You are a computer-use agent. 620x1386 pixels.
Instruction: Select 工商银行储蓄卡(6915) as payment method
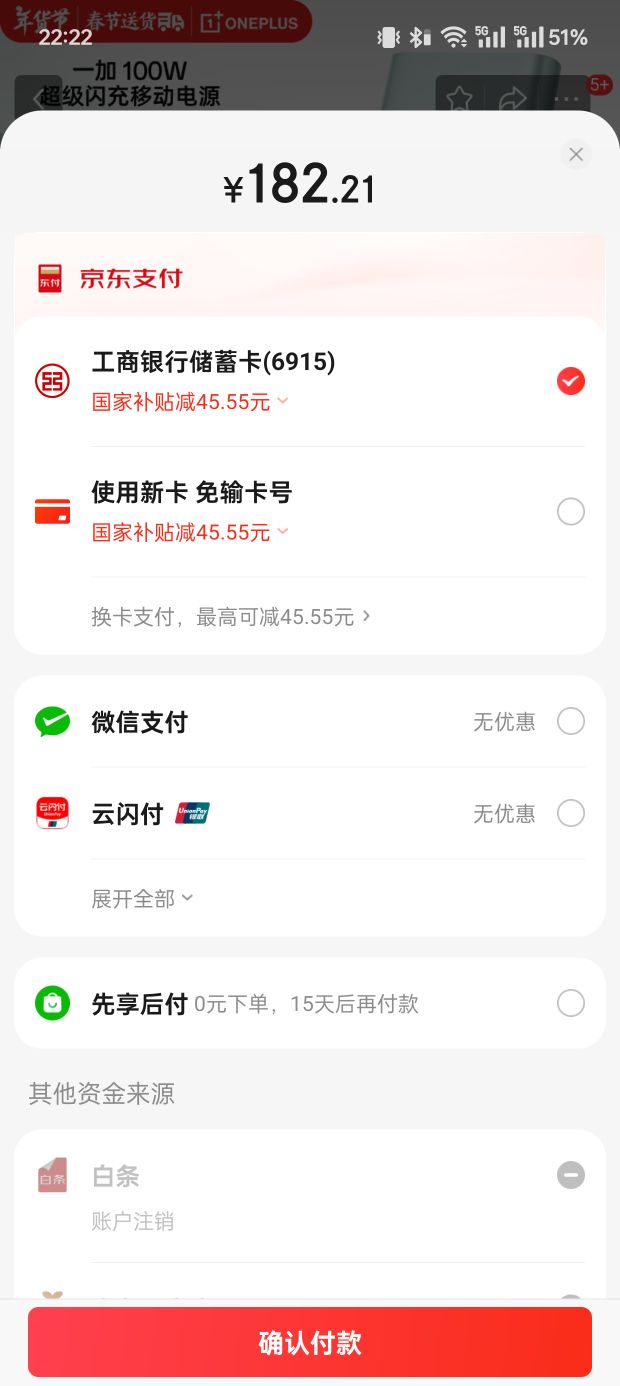click(570, 381)
